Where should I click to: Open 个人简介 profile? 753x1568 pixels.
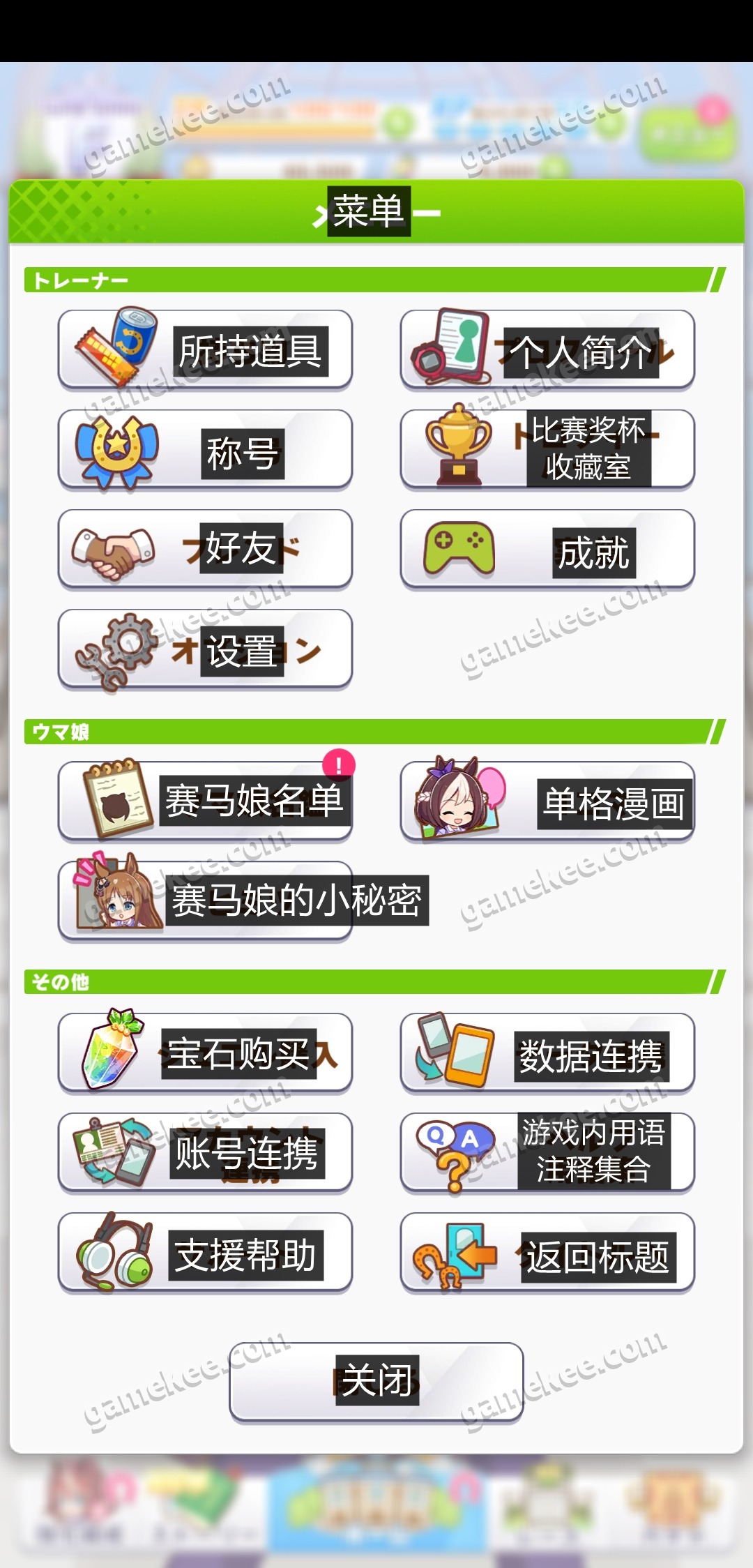547,349
